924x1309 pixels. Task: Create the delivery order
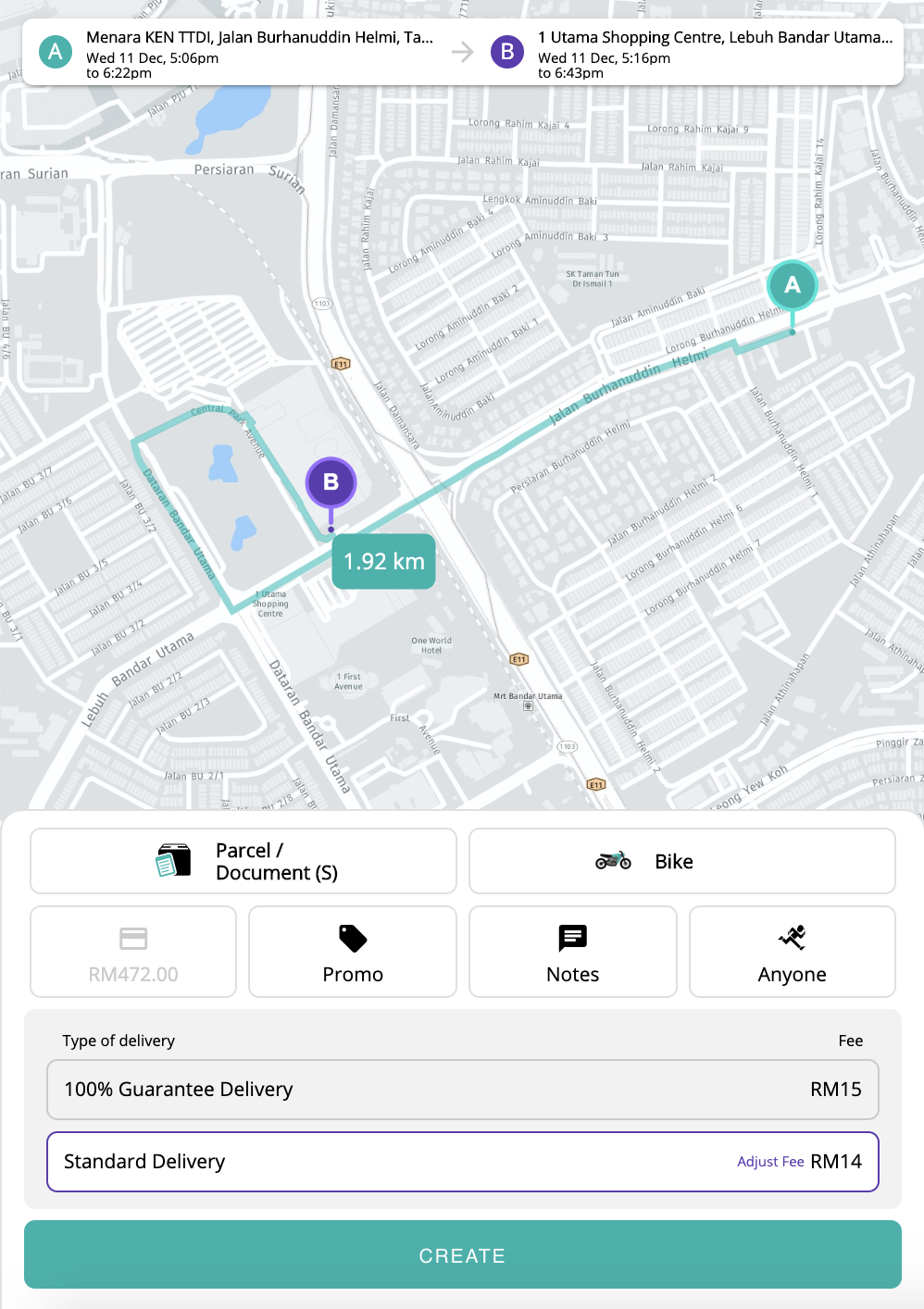(463, 1255)
